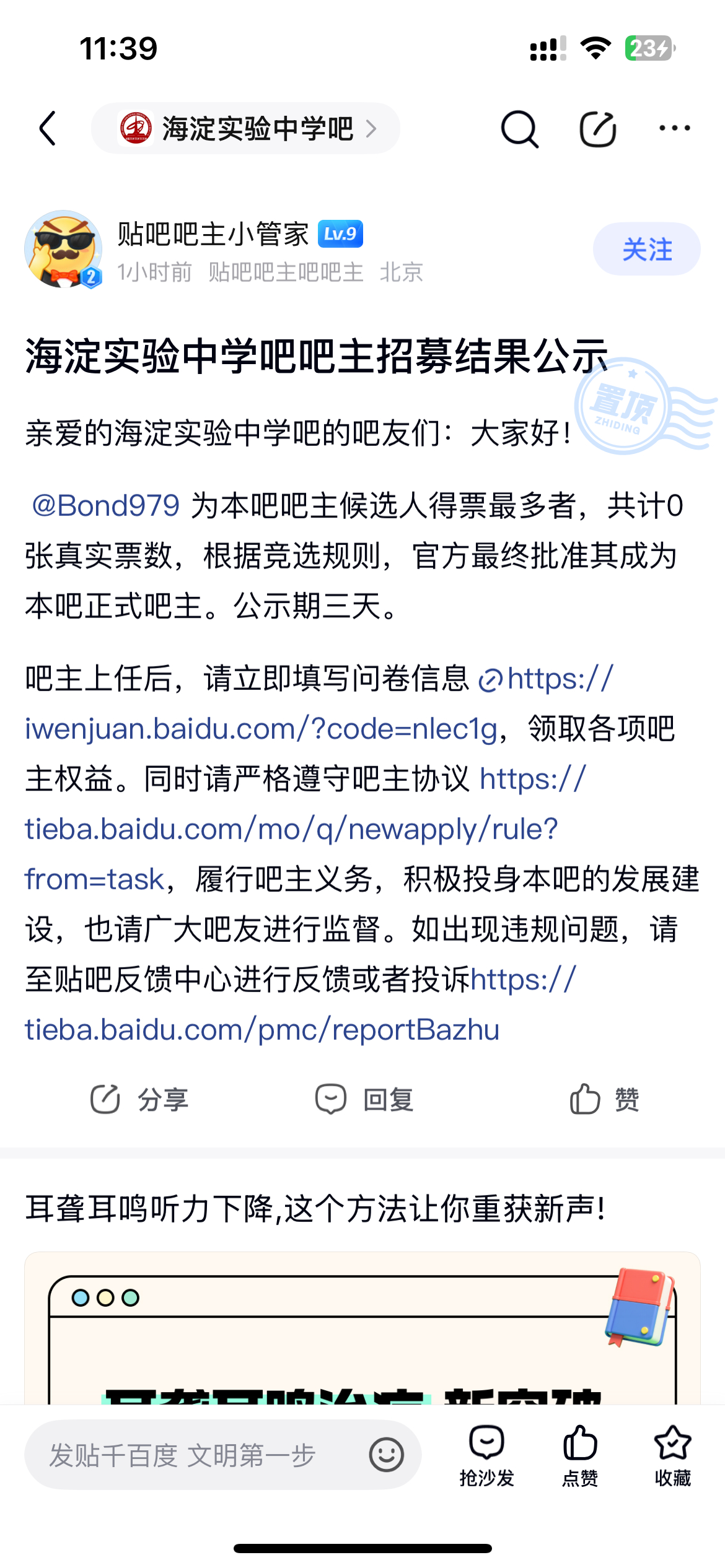Viewport: 725px width, 1568px height.
Task: Tap 回复 under the post
Action: pyautogui.click(x=364, y=1100)
